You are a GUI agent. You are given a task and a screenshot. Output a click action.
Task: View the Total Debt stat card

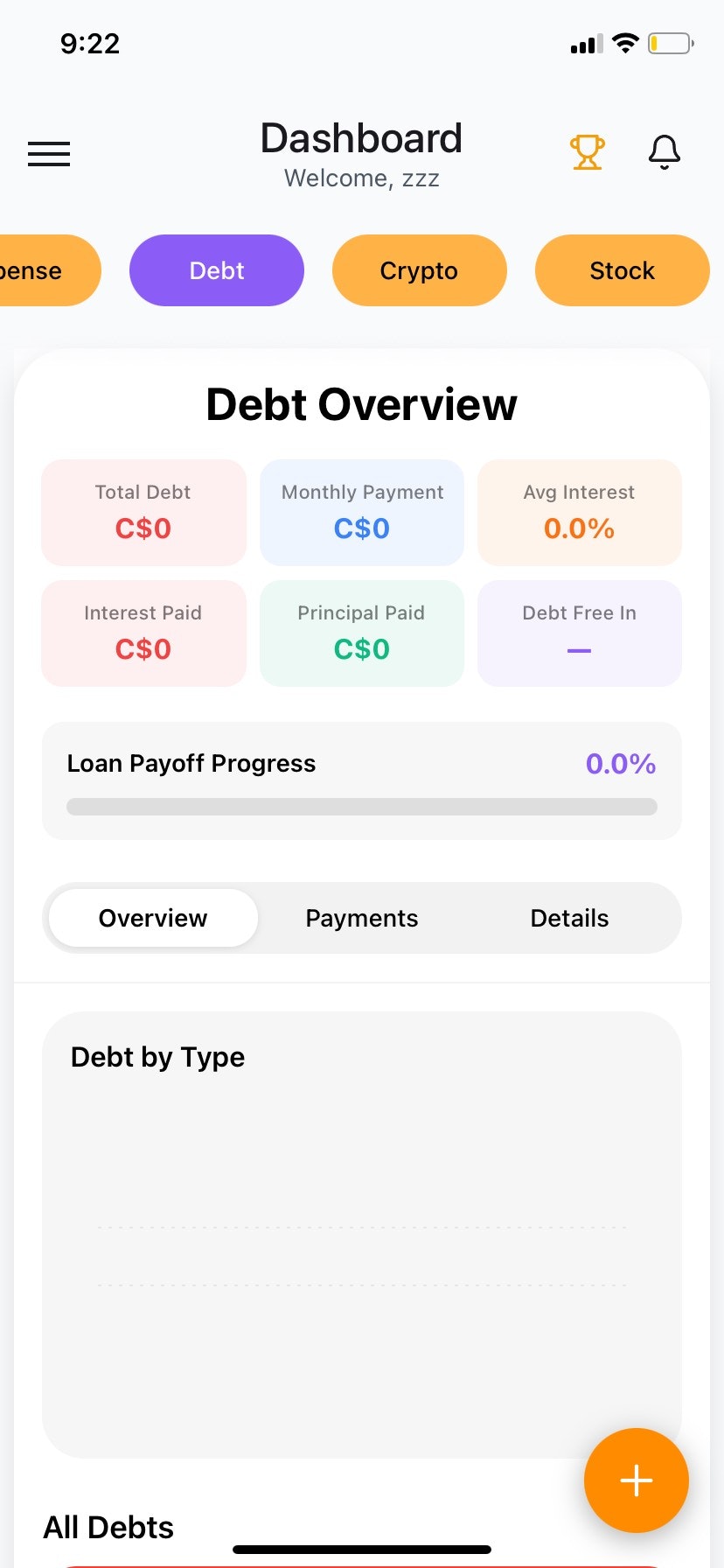click(143, 512)
